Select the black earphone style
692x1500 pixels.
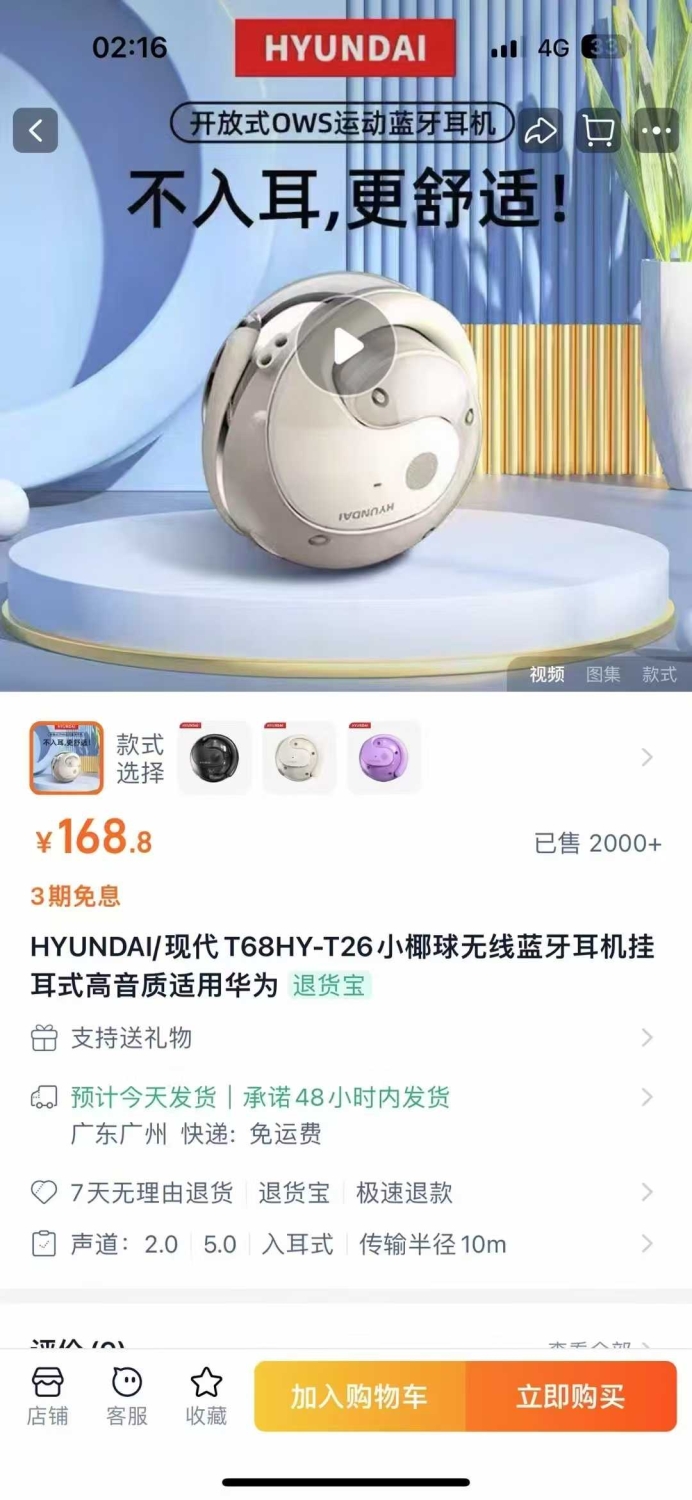[x=214, y=758]
